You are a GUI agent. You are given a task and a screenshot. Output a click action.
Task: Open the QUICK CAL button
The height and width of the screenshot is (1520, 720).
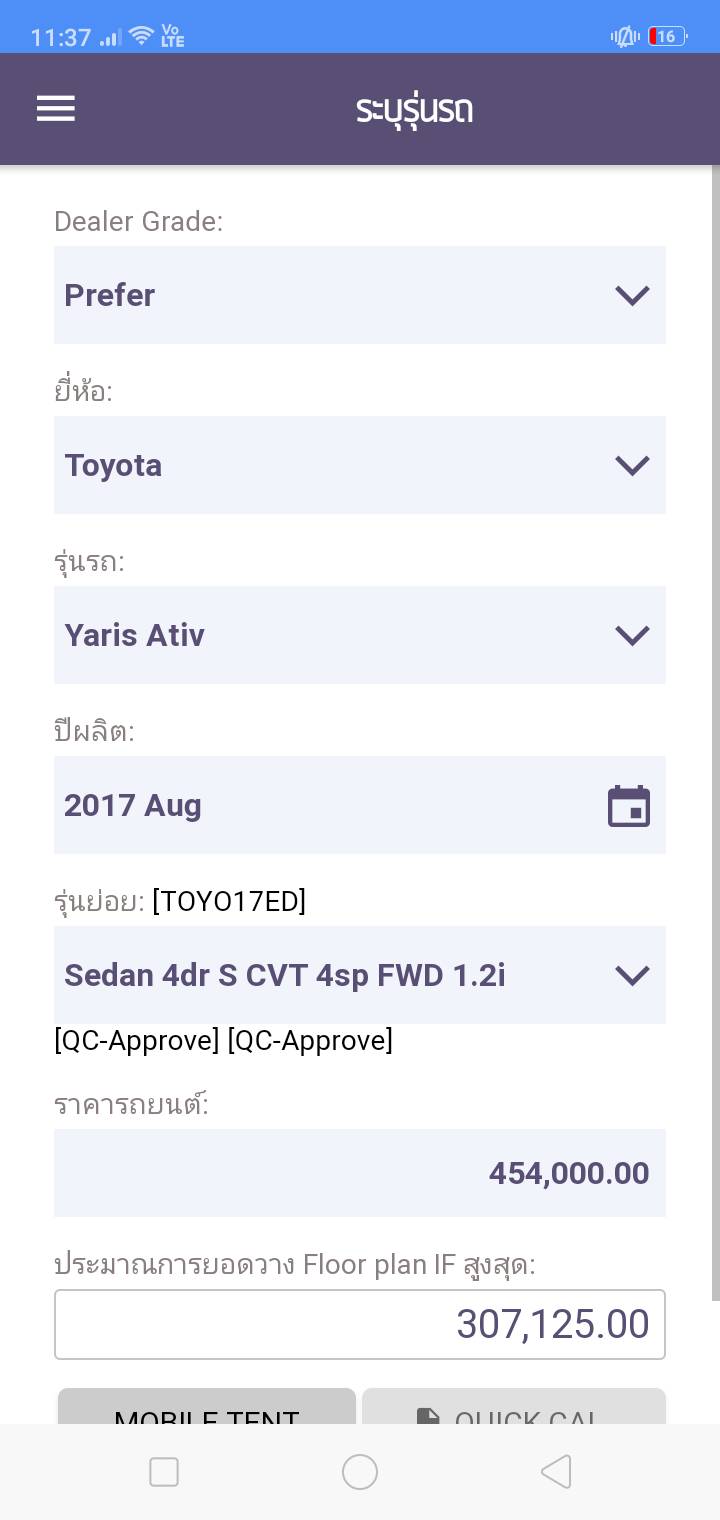[513, 1408]
